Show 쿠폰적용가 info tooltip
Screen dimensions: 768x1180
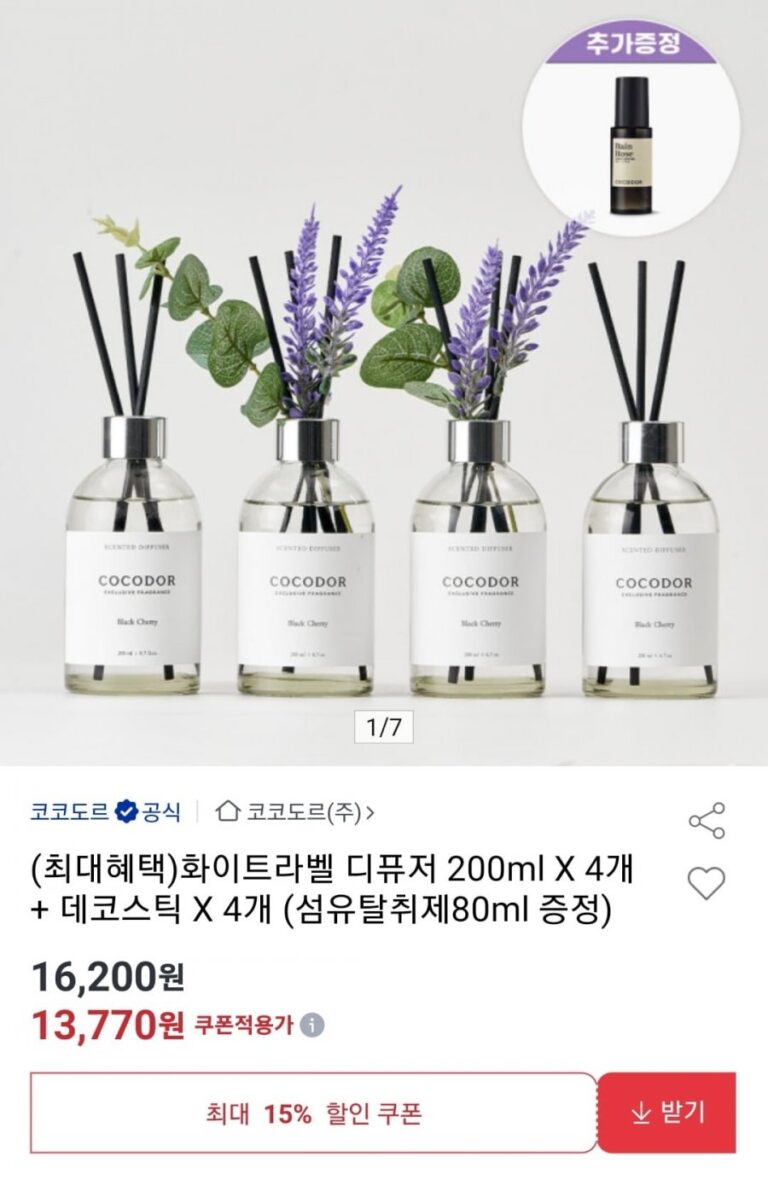(x=313, y=1026)
